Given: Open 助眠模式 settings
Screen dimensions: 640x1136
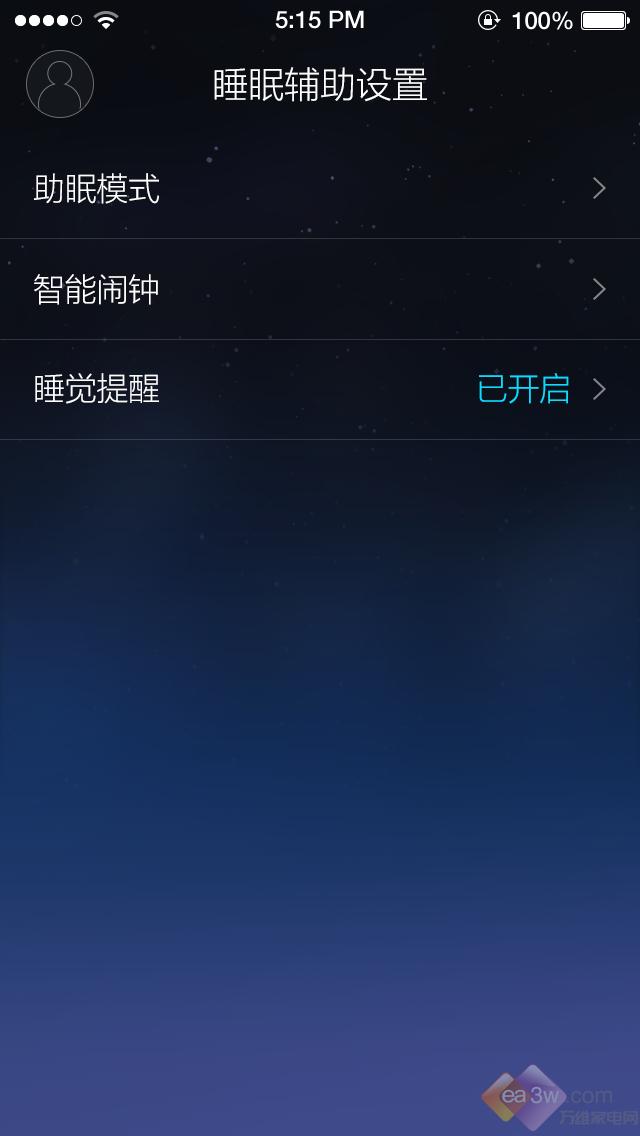Looking at the screenshot, I should [320, 189].
